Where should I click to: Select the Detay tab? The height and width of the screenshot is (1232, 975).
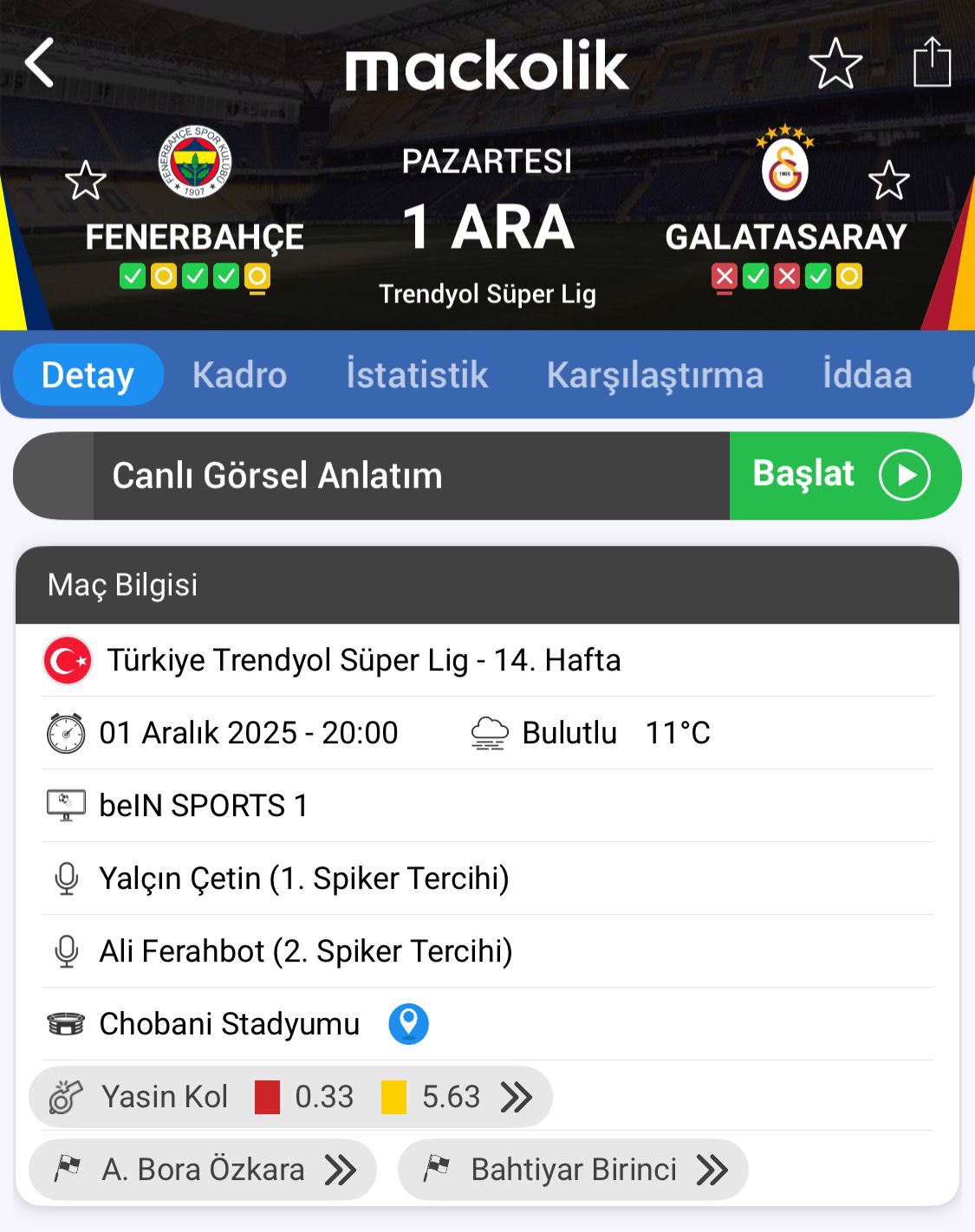[x=88, y=375]
